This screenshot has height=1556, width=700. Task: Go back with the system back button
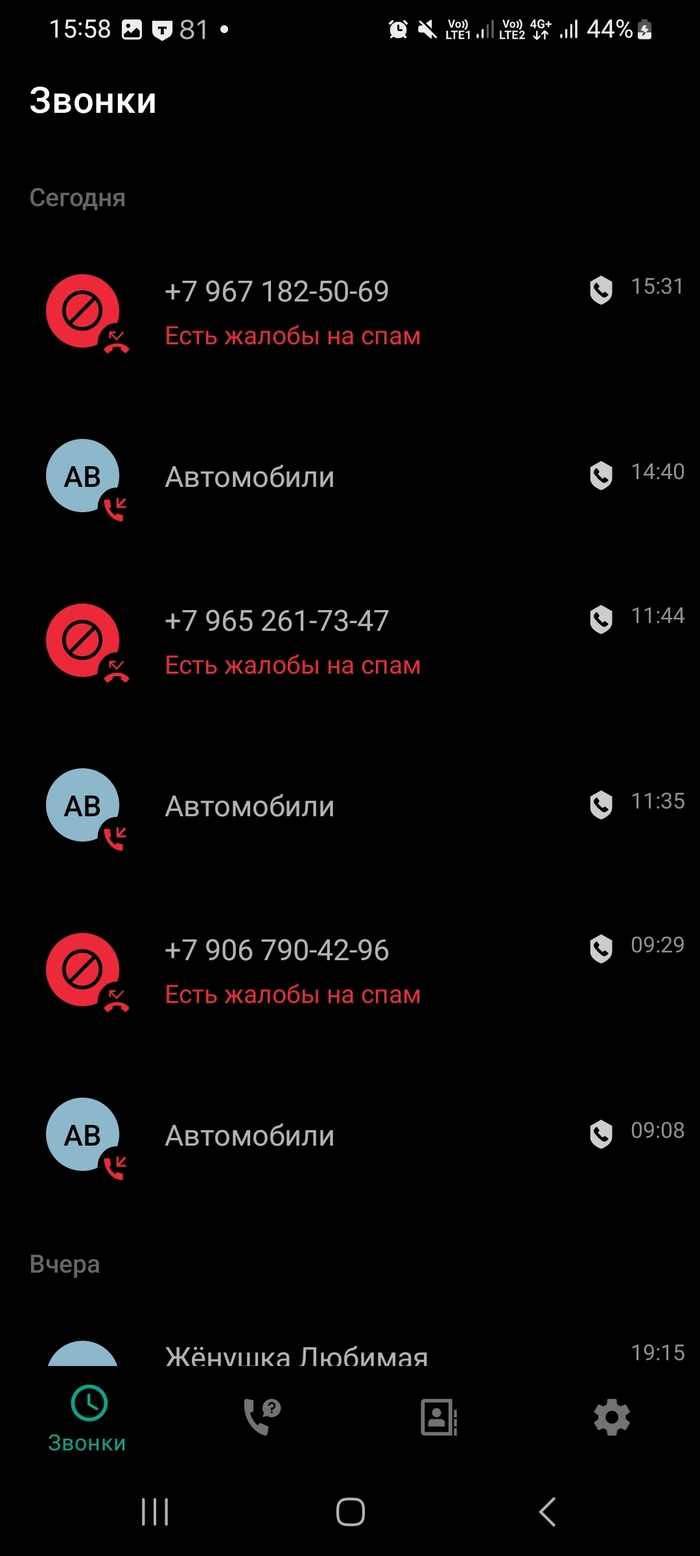[x=547, y=1511]
